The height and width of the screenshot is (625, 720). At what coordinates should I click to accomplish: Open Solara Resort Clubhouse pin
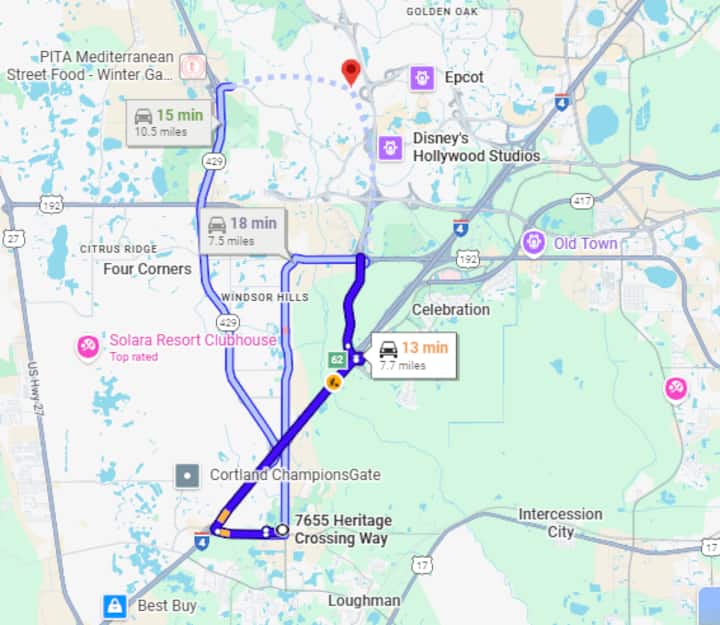[x=89, y=346]
